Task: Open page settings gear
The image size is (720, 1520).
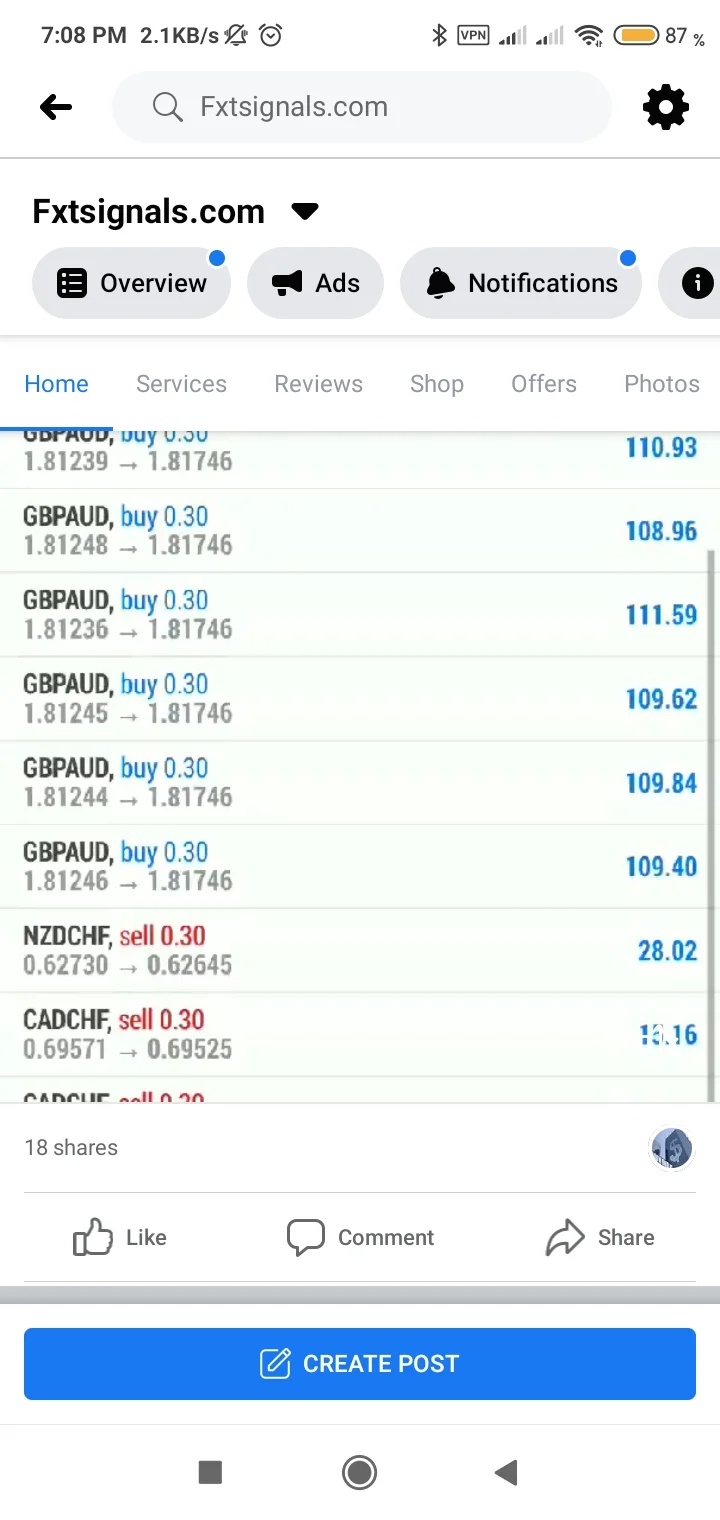Action: pos(666,107)
